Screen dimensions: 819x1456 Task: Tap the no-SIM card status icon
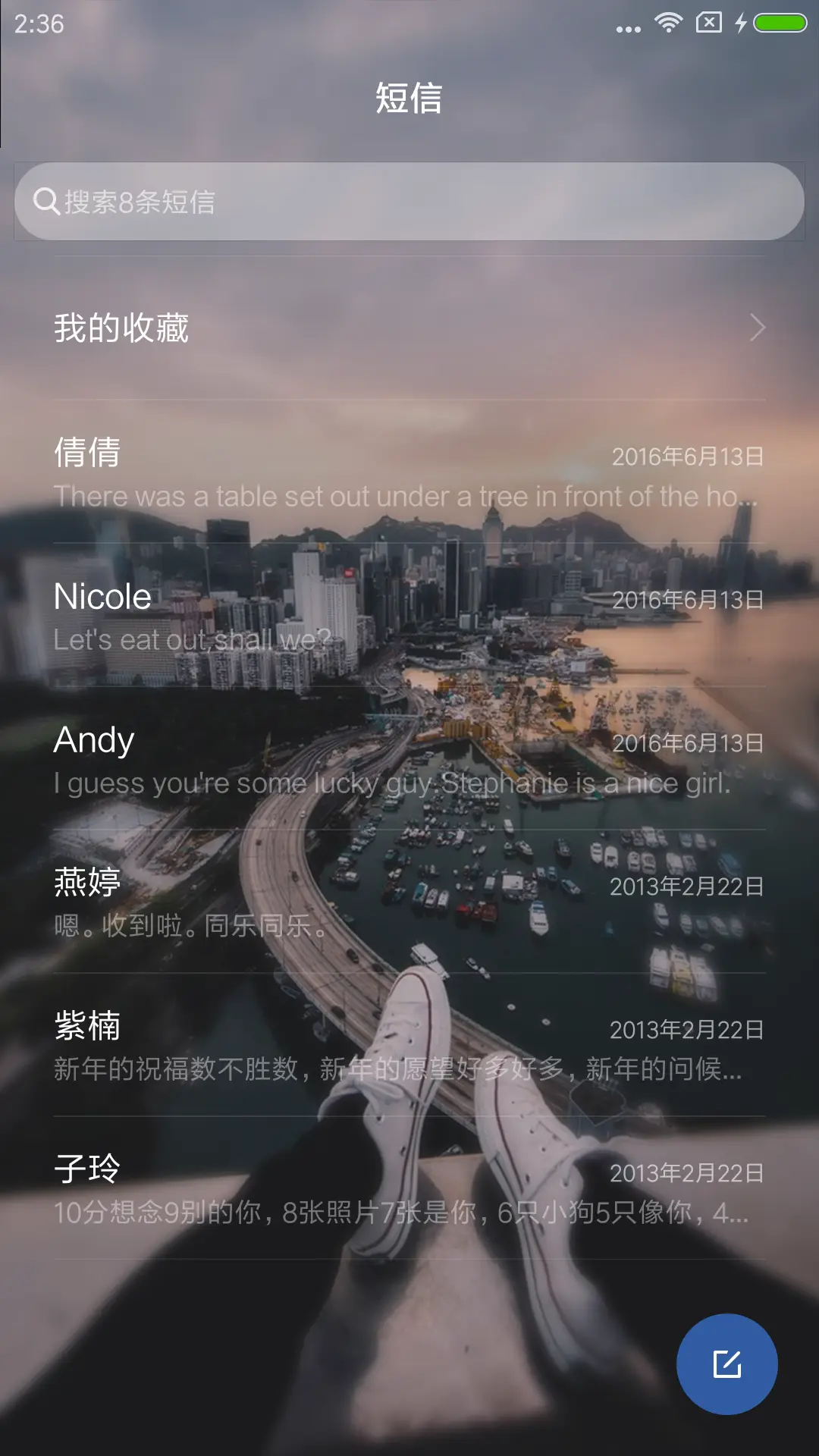(x=708, y=24)
